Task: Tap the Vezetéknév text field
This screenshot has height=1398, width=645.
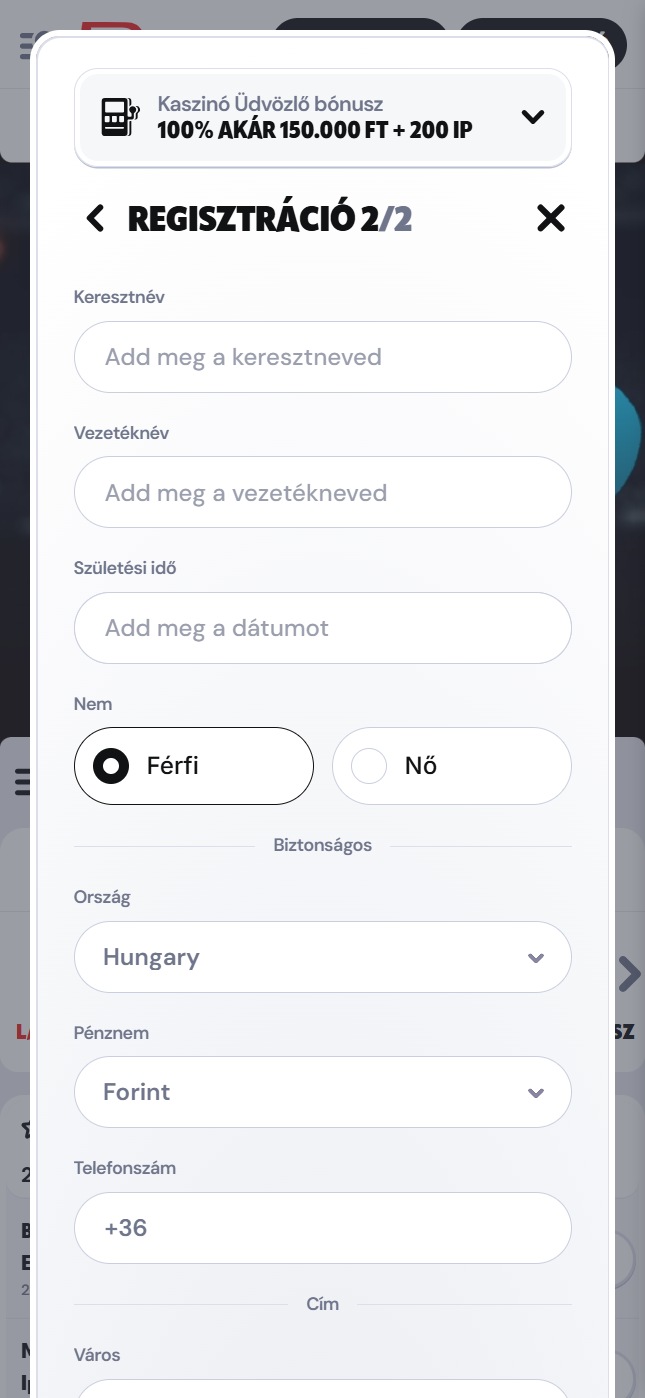Action: click(322, 492)
